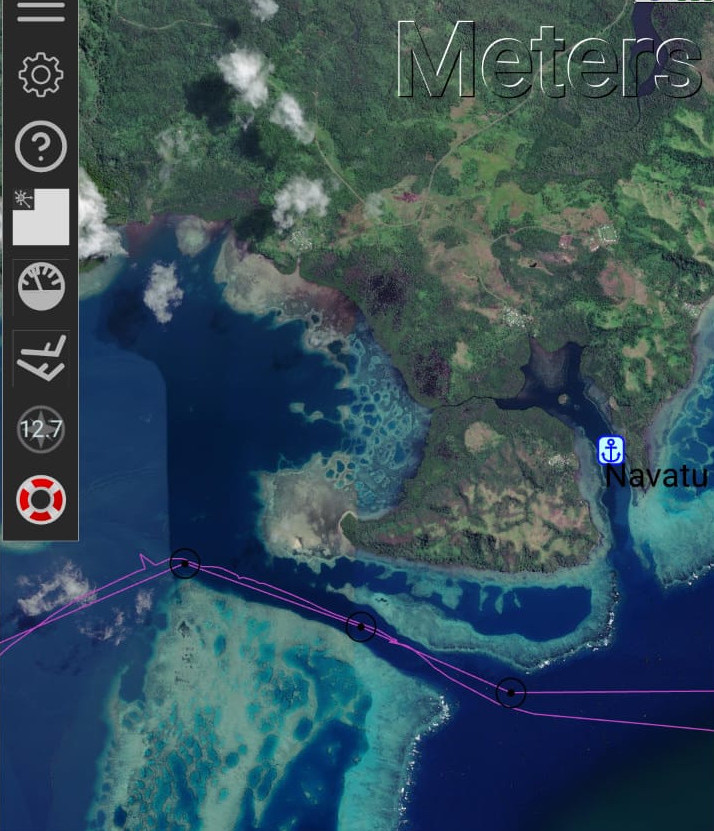Toggle the wind barbs weather overlay icon
714x831 pixels.
tap(41, 359)
